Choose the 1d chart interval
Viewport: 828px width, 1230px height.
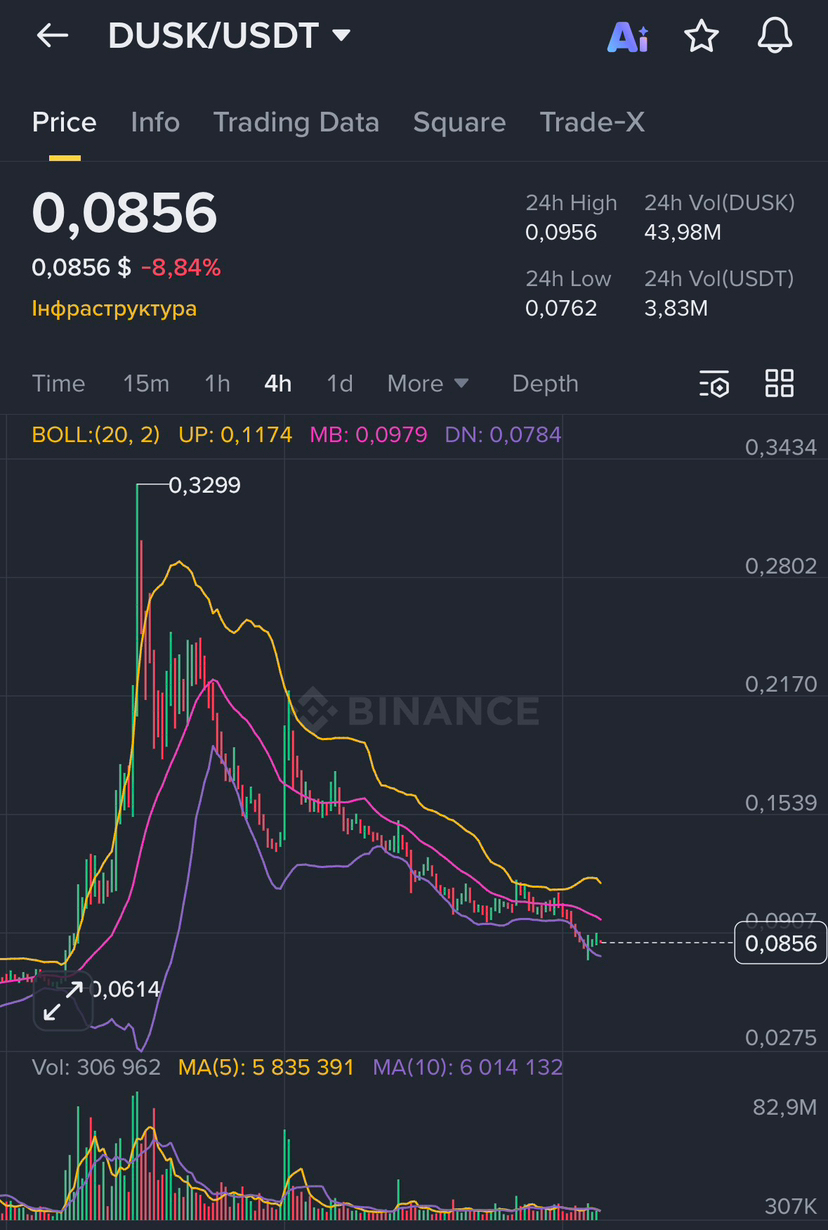(x=340, y=383)
